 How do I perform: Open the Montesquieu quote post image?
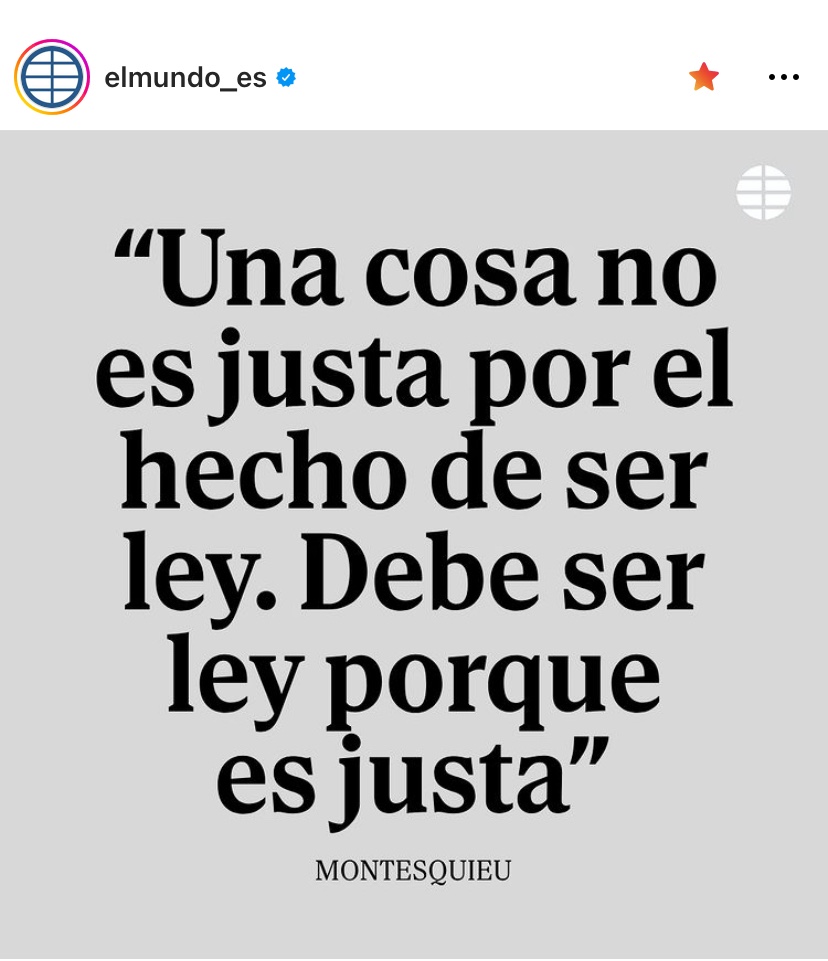pos(414,540)
